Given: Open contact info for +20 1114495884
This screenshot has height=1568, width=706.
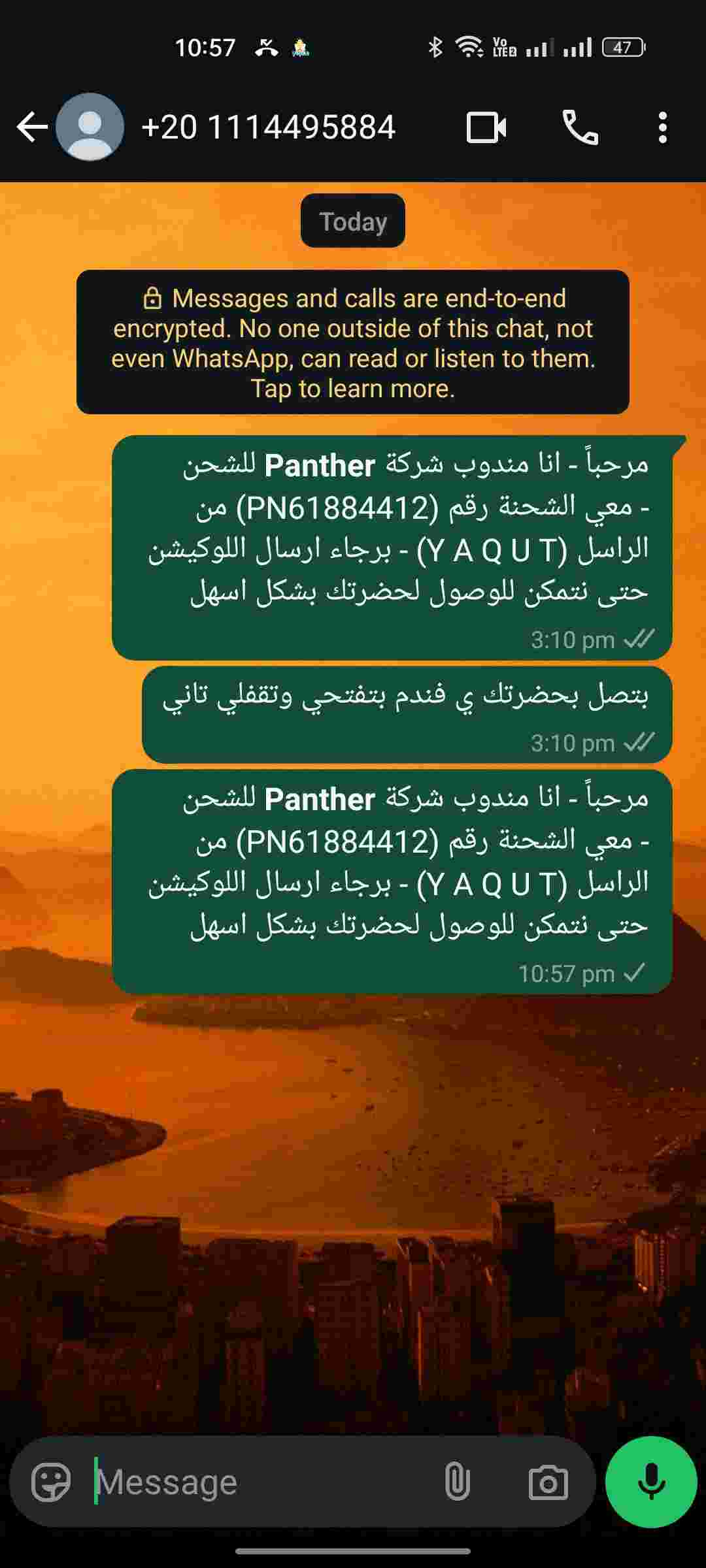Looking at the screenshot, I should coord(269,127).
